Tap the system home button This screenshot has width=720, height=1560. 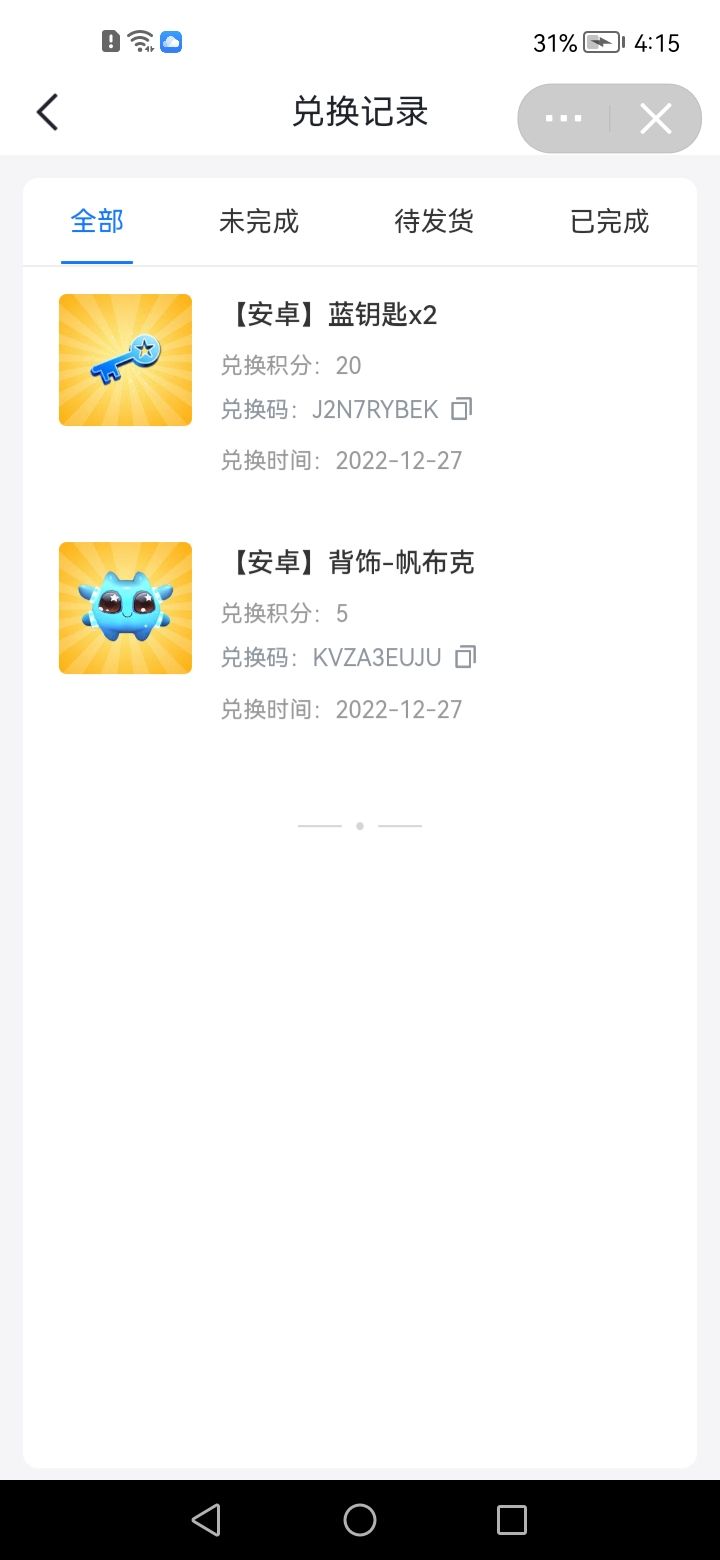[x=360, y=1520]
